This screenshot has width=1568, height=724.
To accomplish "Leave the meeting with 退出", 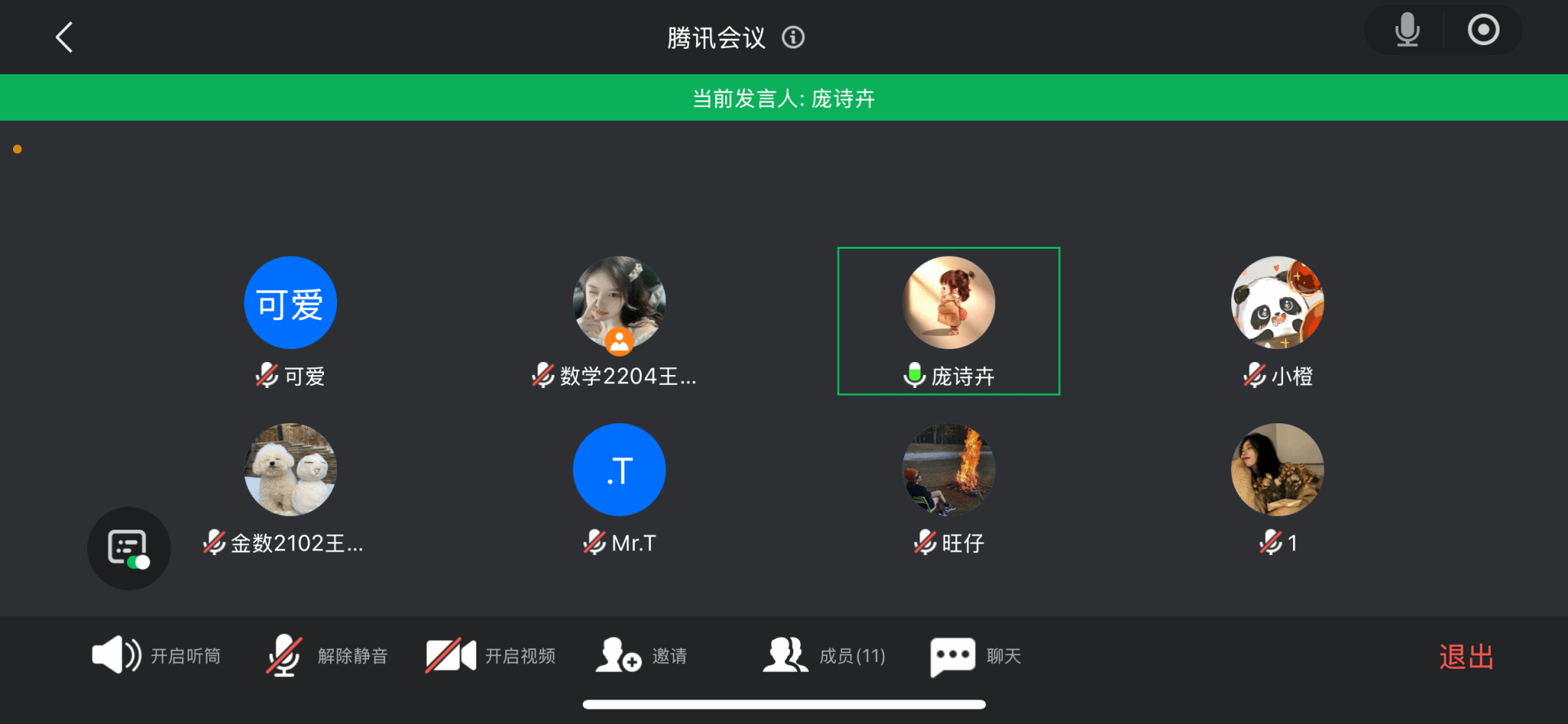I will [x=1466, y=657].
